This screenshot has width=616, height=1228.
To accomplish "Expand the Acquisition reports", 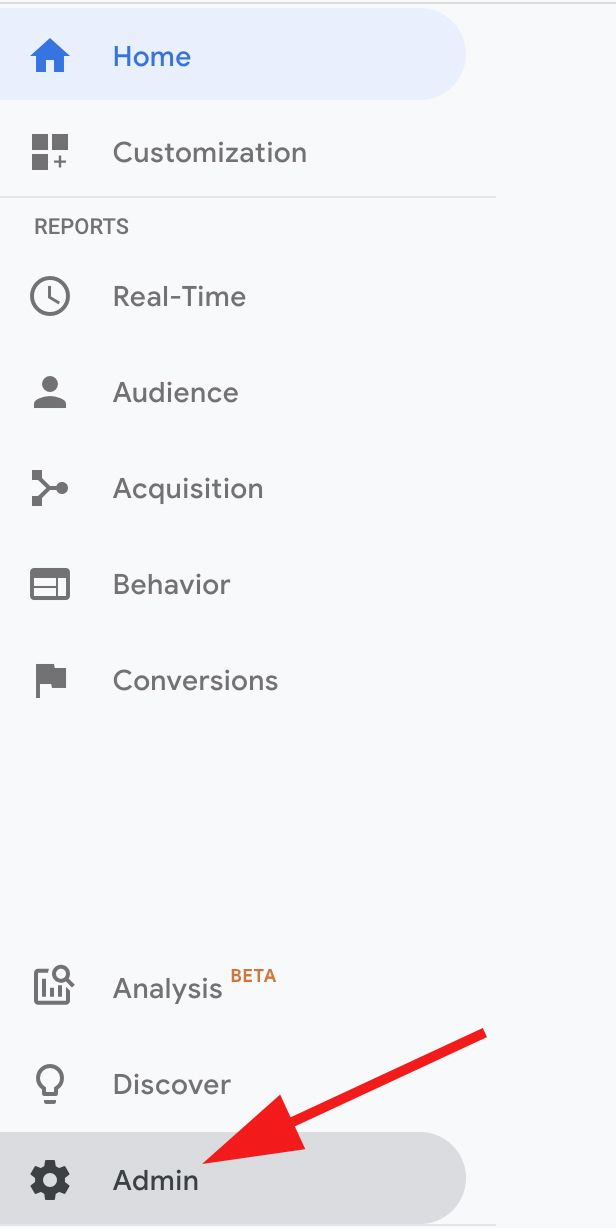I will [247, 489].
